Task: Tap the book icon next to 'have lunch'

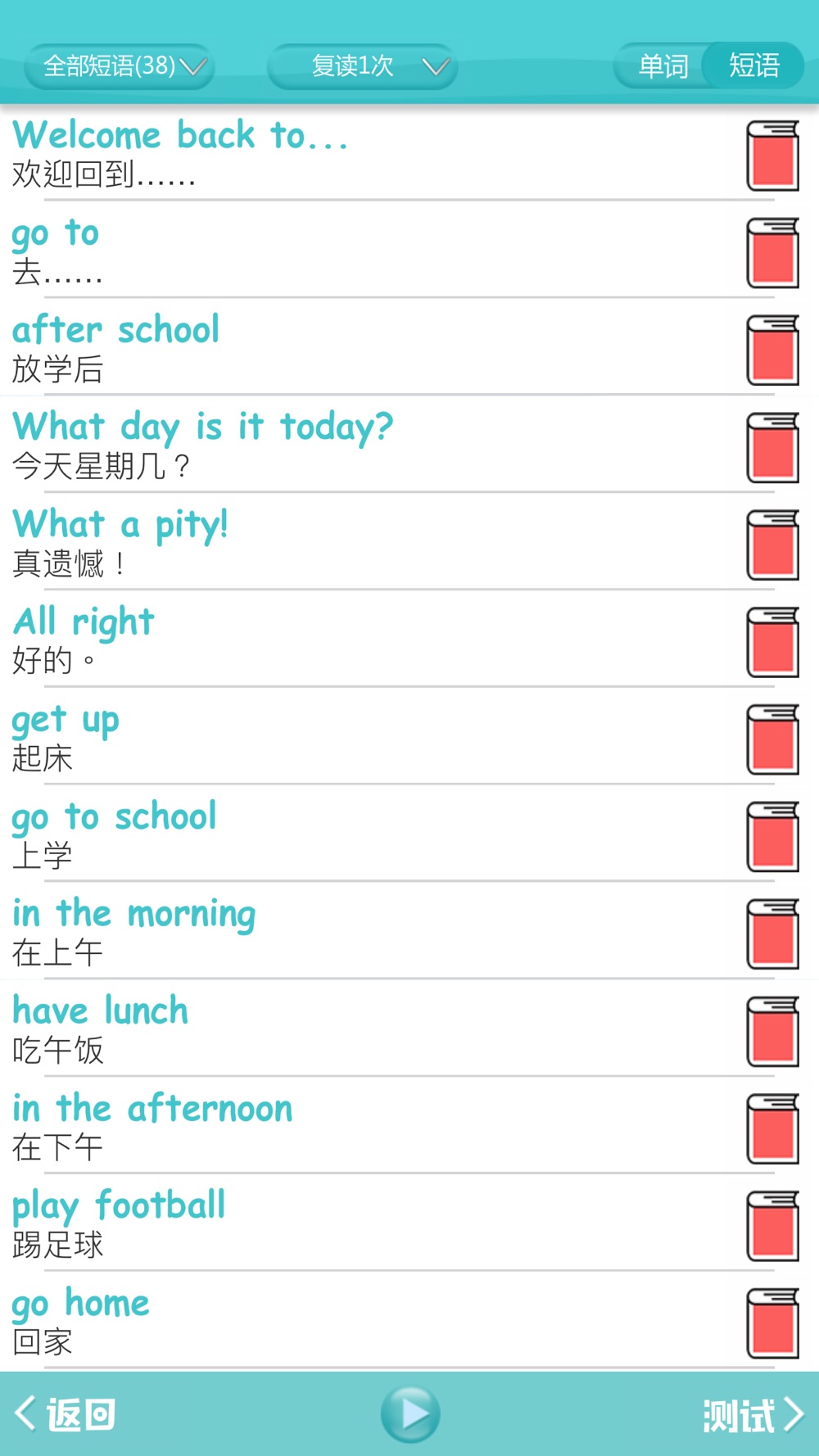Action: coord(772,1031)
